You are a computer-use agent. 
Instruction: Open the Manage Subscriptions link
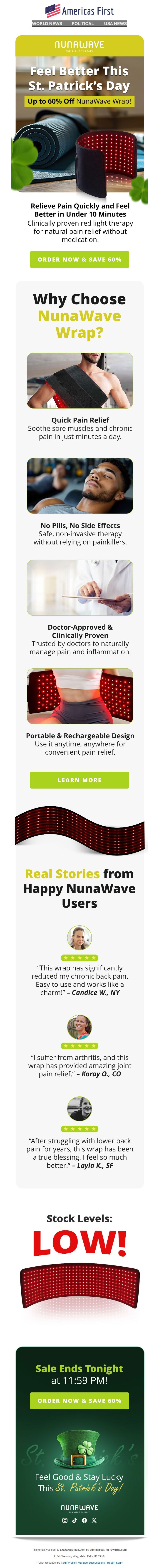click(91, 1563)
